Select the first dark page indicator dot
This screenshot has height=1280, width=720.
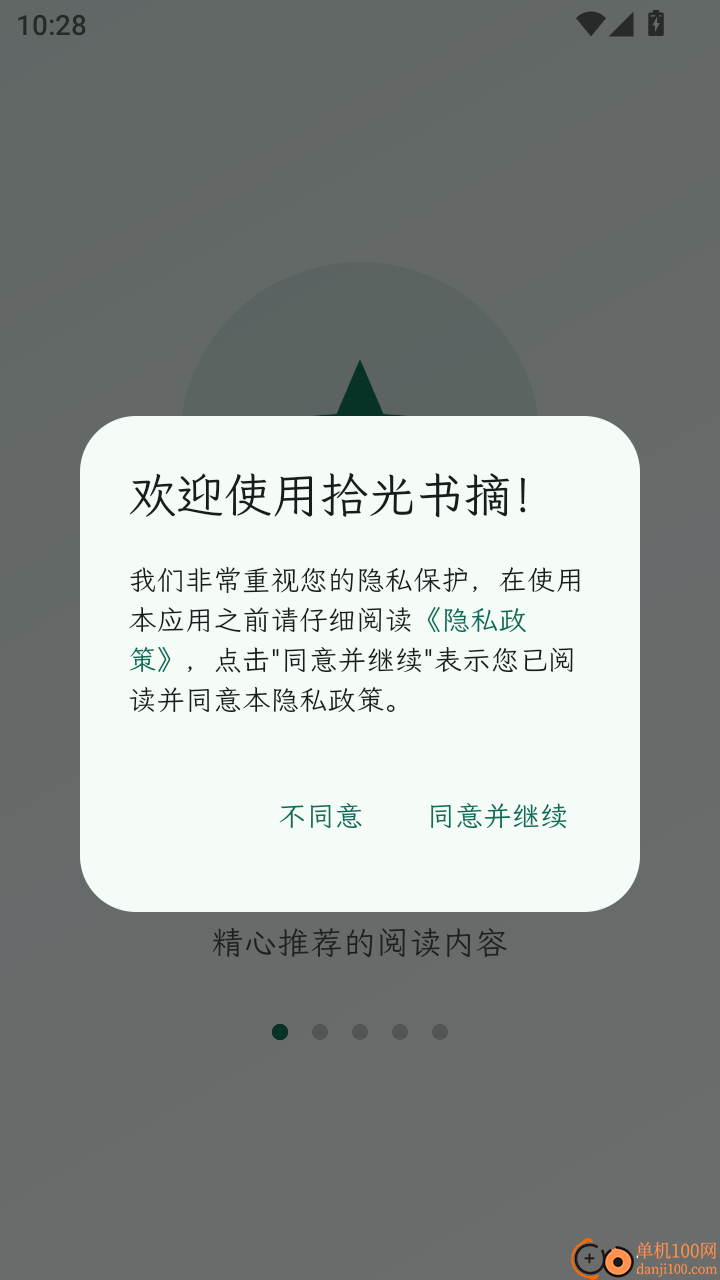coord(281,1031)
